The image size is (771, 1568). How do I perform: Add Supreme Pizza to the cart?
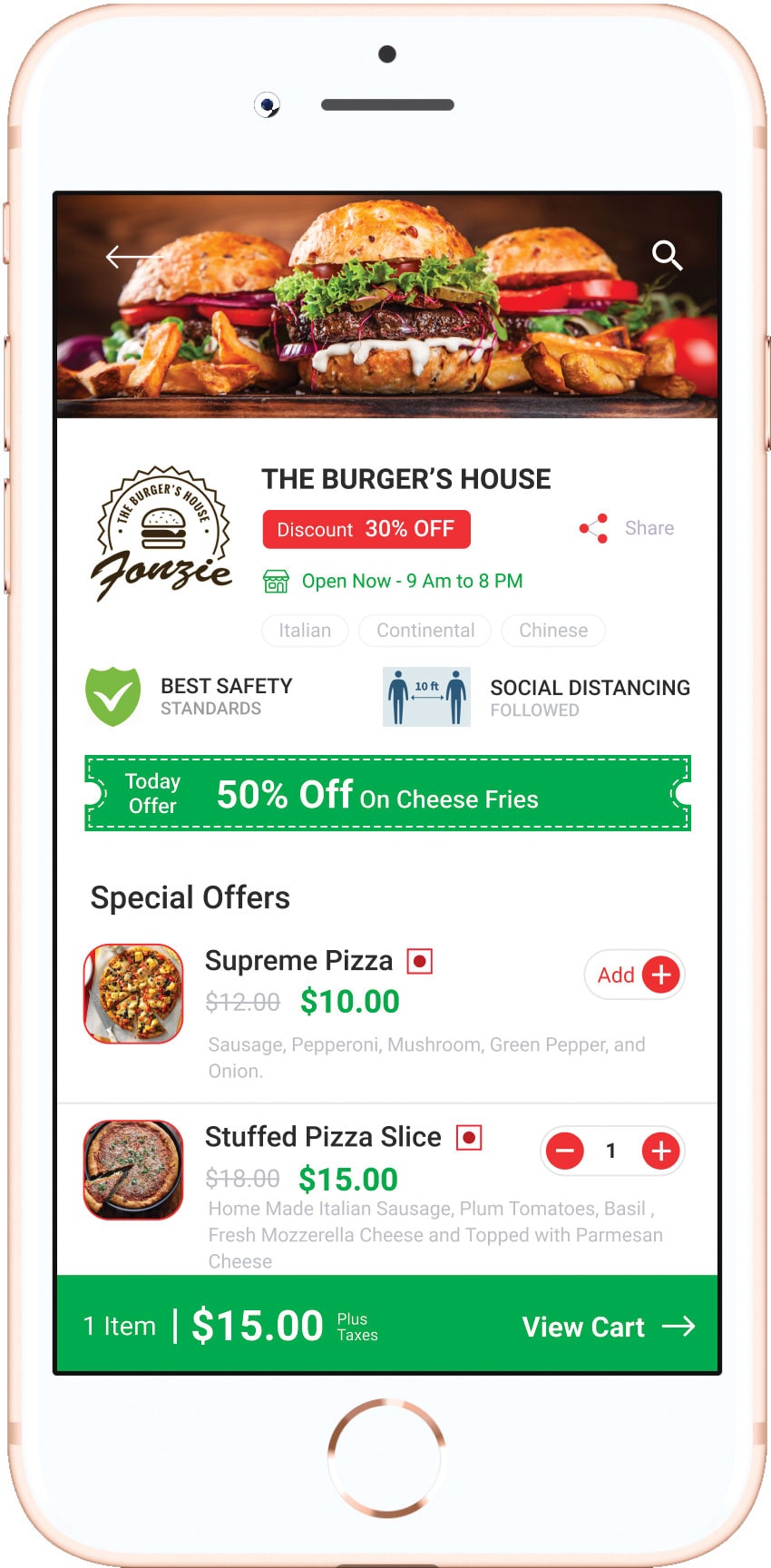tap(634, 975)
